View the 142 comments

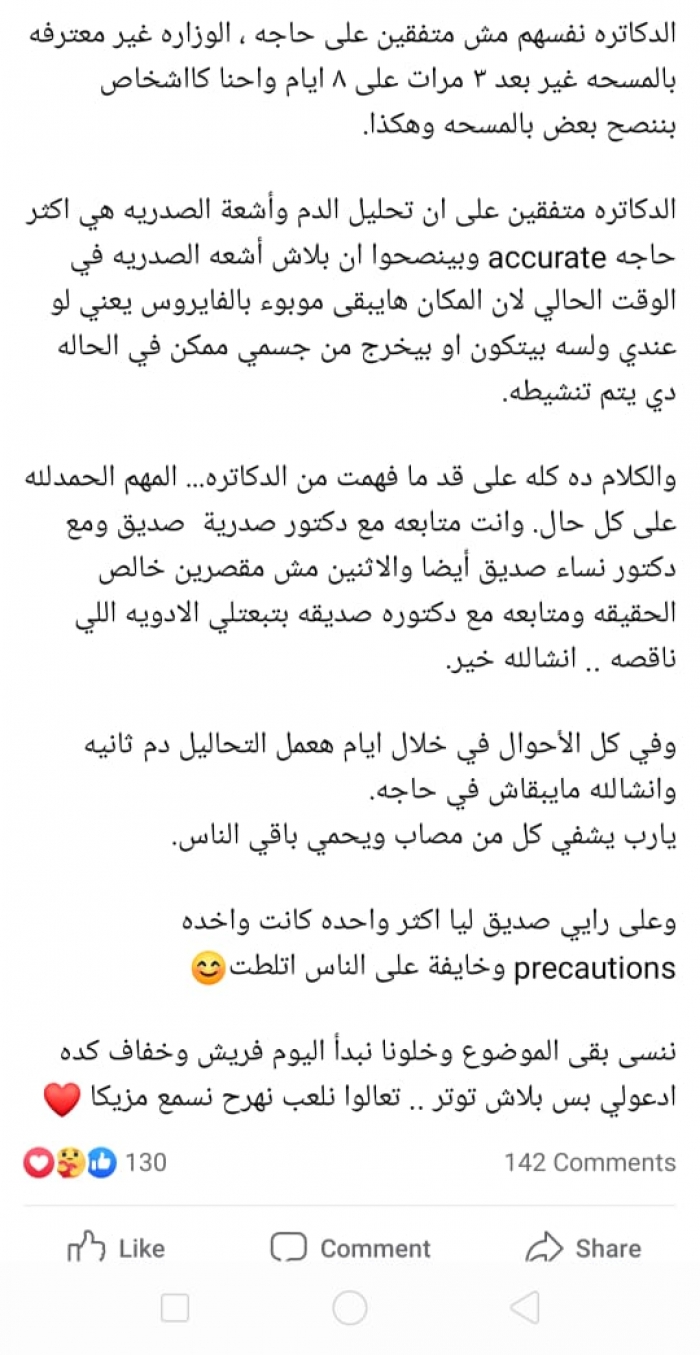point(589,1163)
